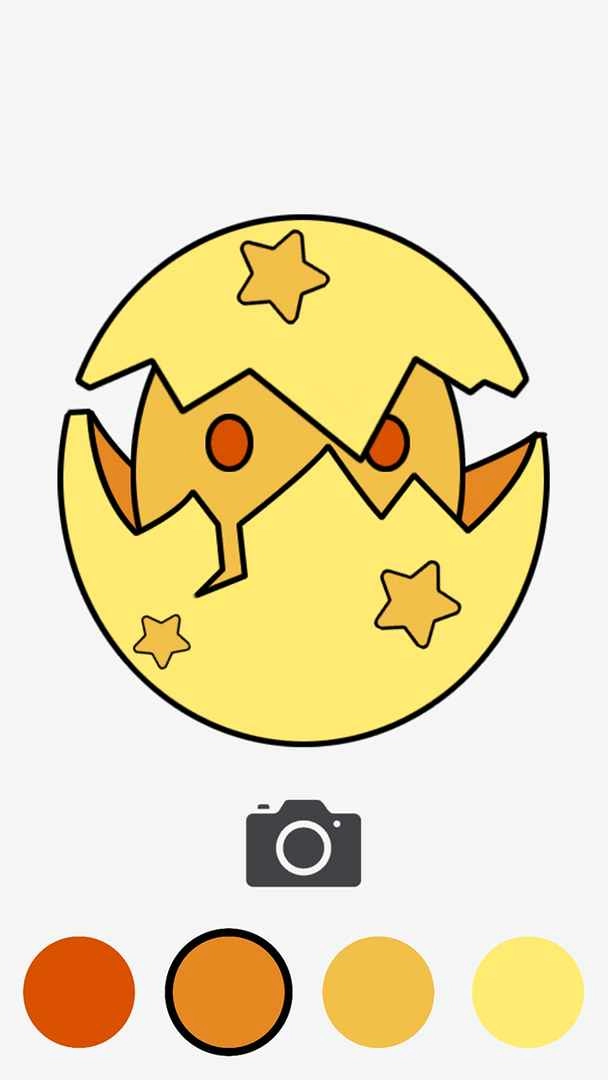Pick the golden yellow color swatch

tap(378, 991)
